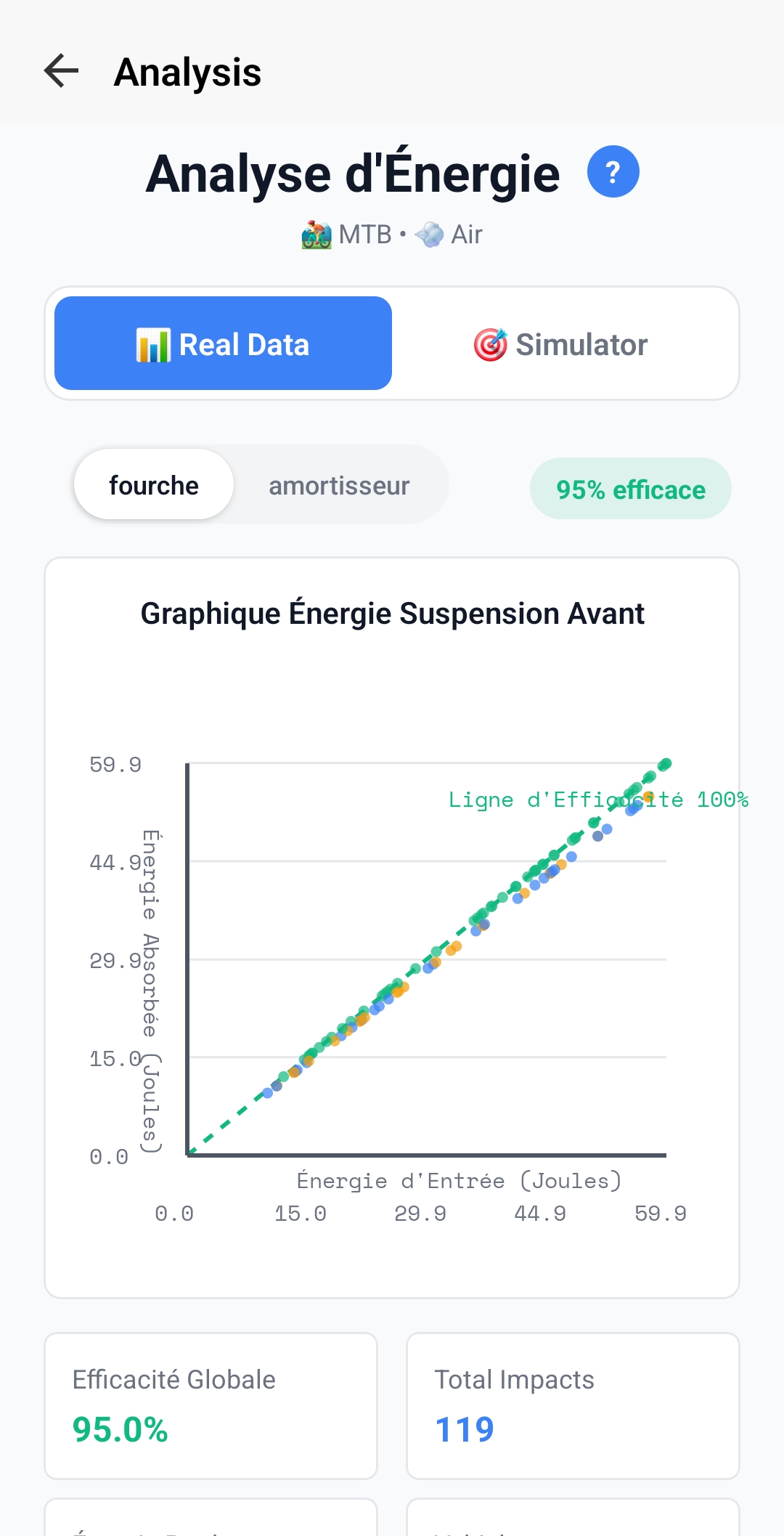Select the fourche segment
Viewport: 784px width, 1536px height.
coord(154,485)
